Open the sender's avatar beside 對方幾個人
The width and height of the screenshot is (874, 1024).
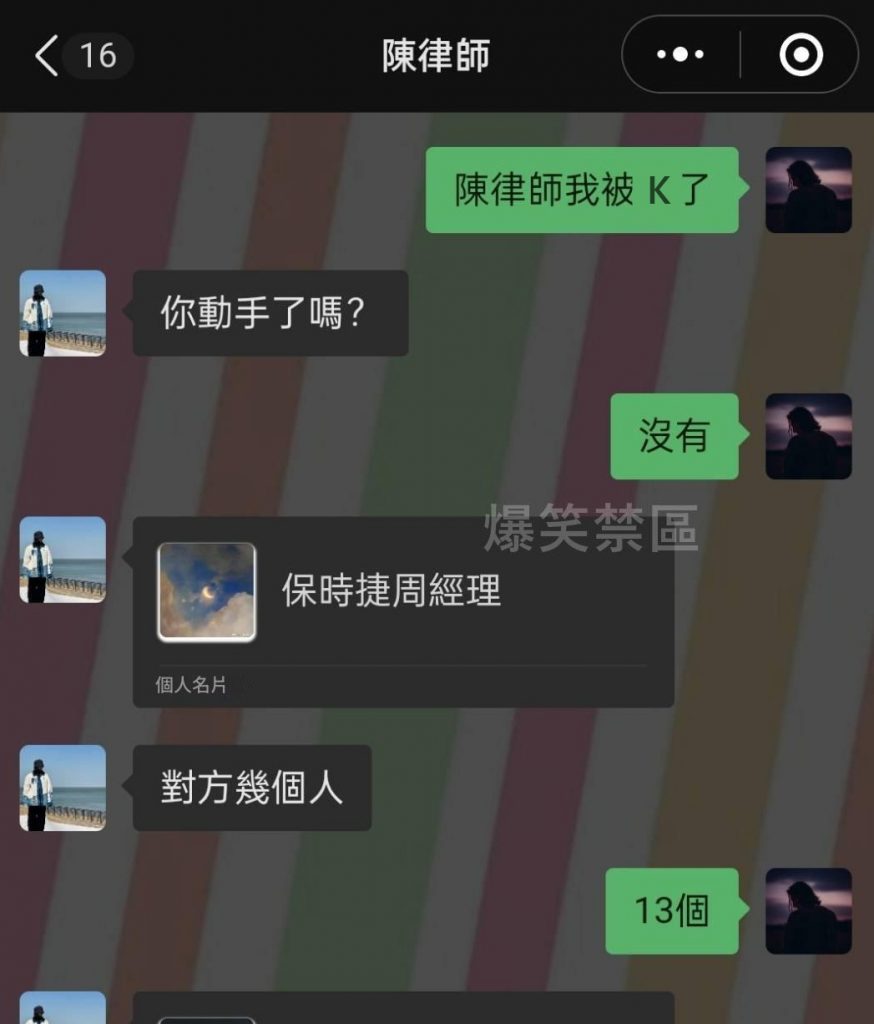click(63, 788)
